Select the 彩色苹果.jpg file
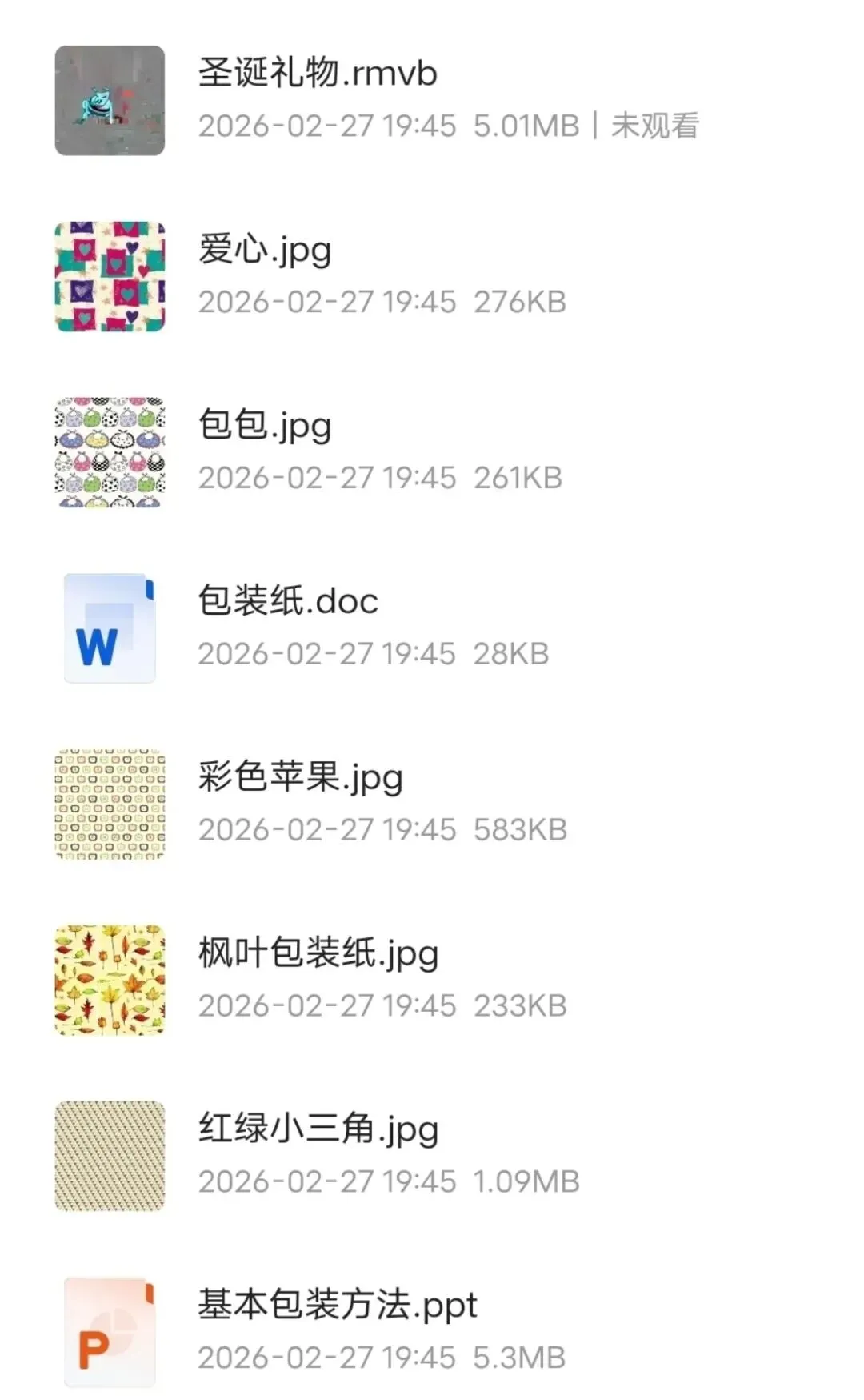Screen dimensions: 864x1400 click(x=300, y=778)
